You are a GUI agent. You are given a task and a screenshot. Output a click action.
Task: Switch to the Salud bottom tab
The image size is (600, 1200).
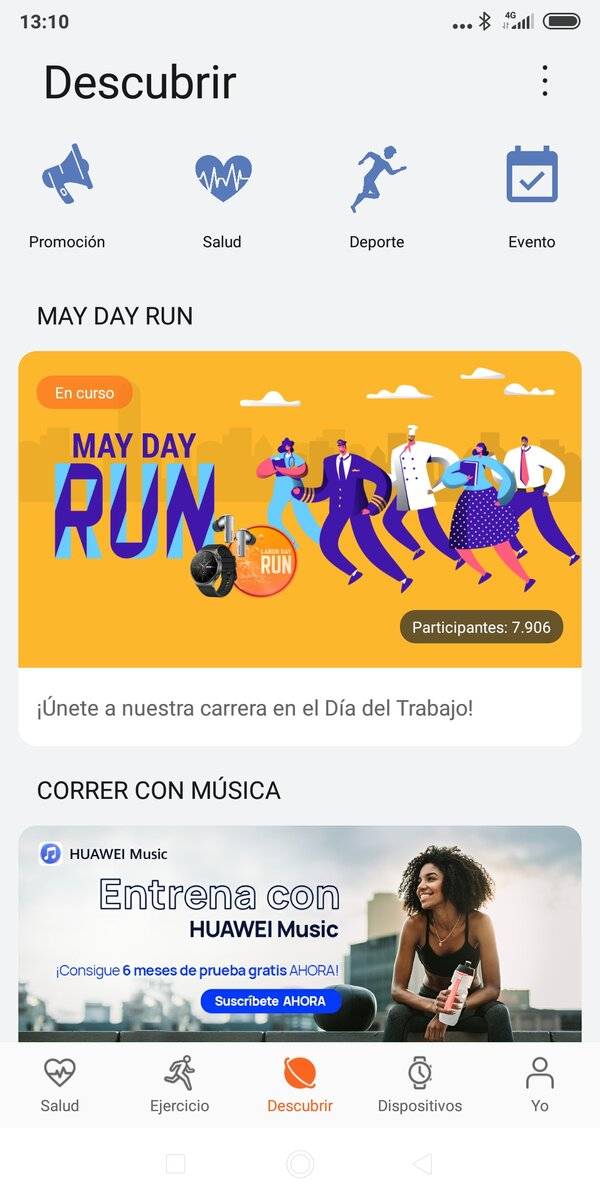coord(60,1084)
